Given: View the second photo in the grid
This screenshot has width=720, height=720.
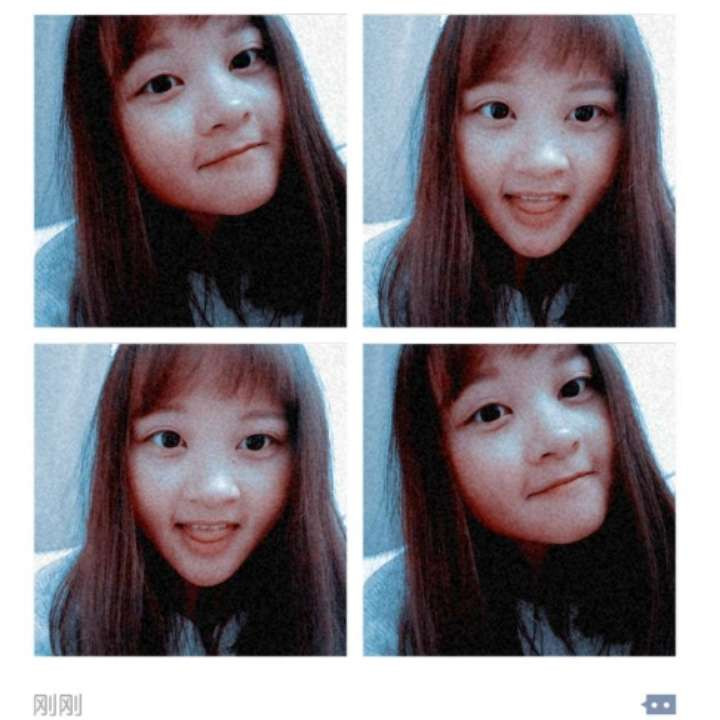Looking at the screenshot, I should pyautogui.click(x=519, y=171).
